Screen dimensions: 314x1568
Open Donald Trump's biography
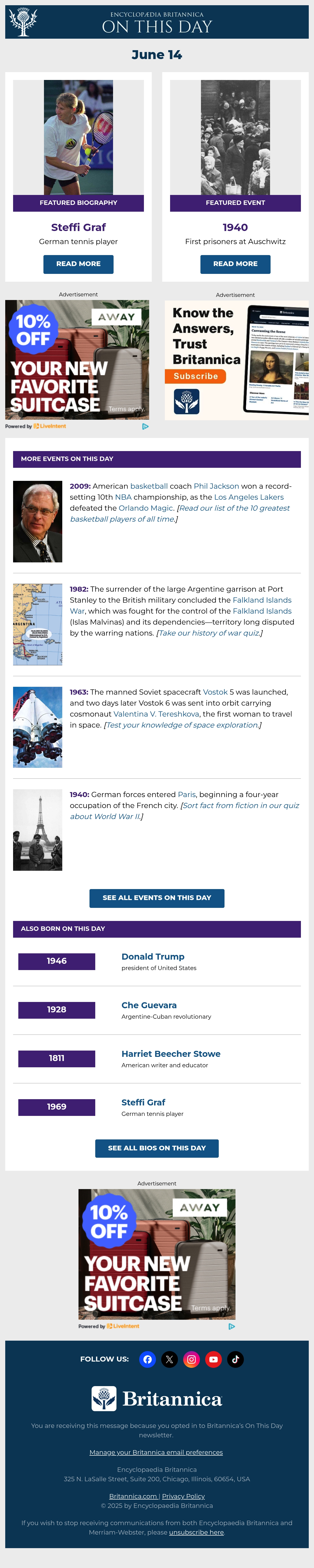coord(153,957)
